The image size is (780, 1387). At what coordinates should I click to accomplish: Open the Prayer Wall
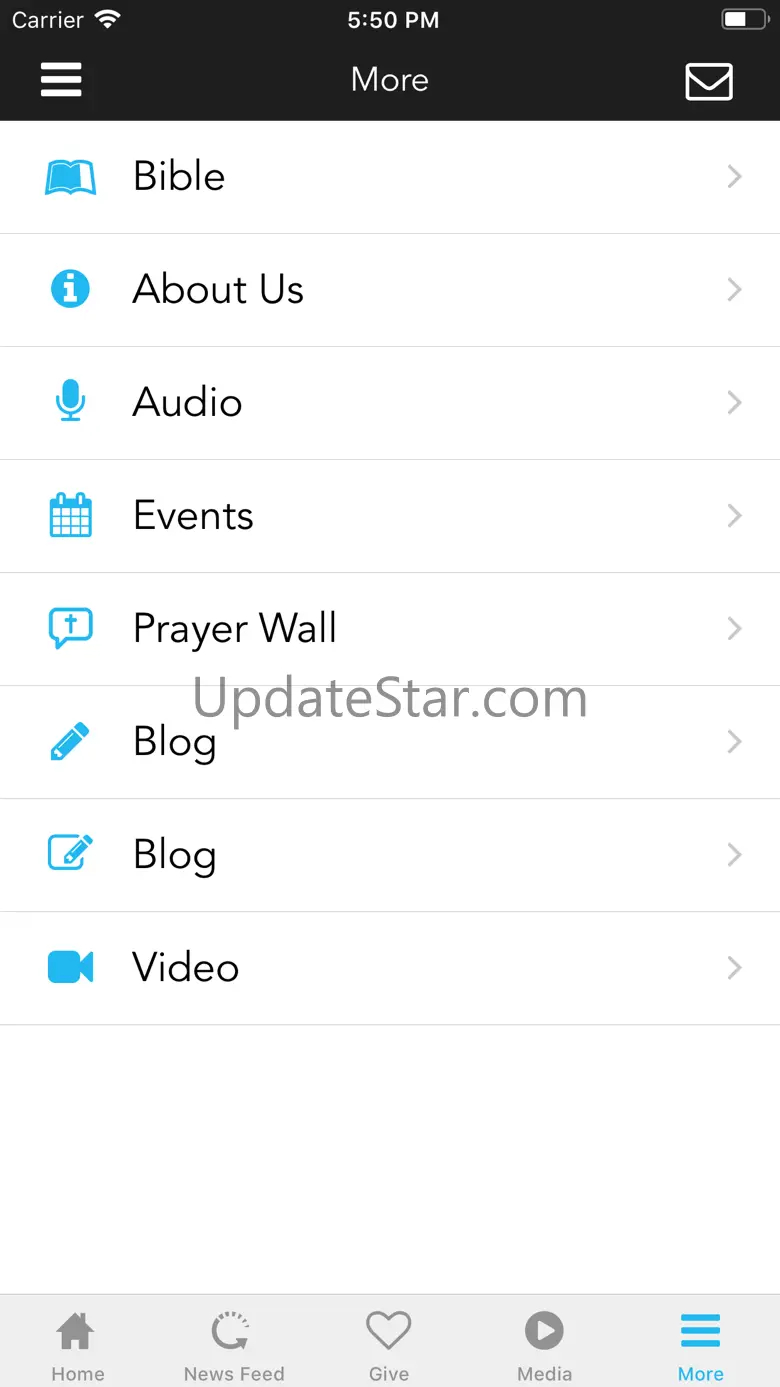coord(390,629)
